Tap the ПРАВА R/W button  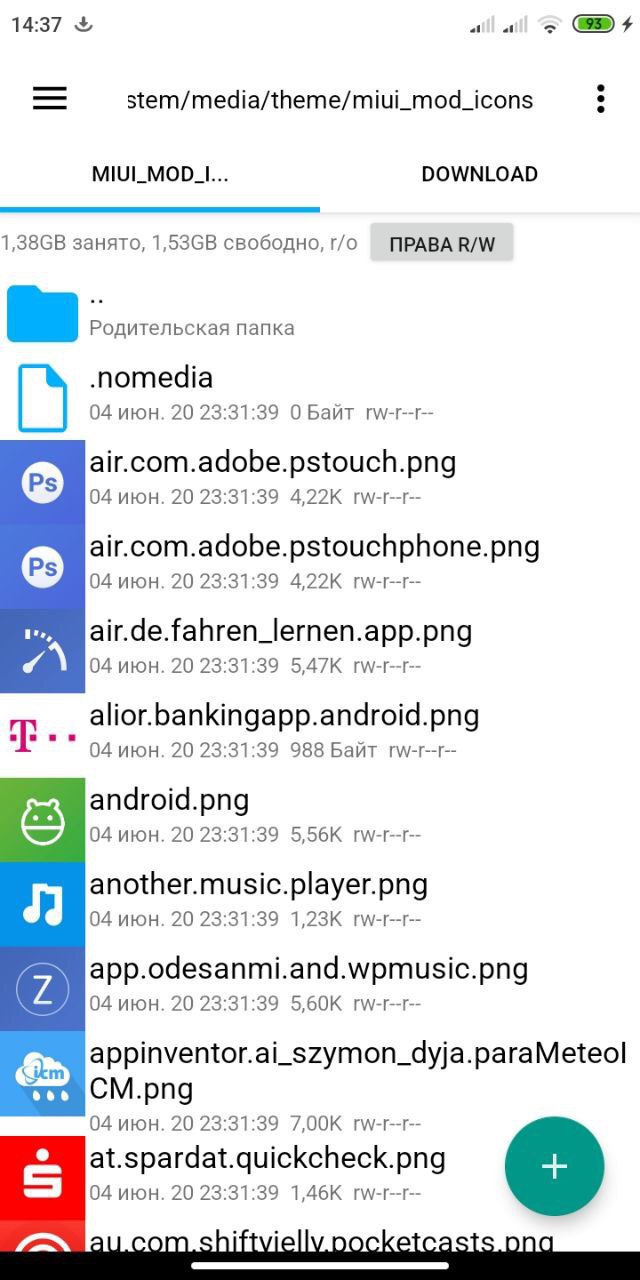tap(442, 244)
